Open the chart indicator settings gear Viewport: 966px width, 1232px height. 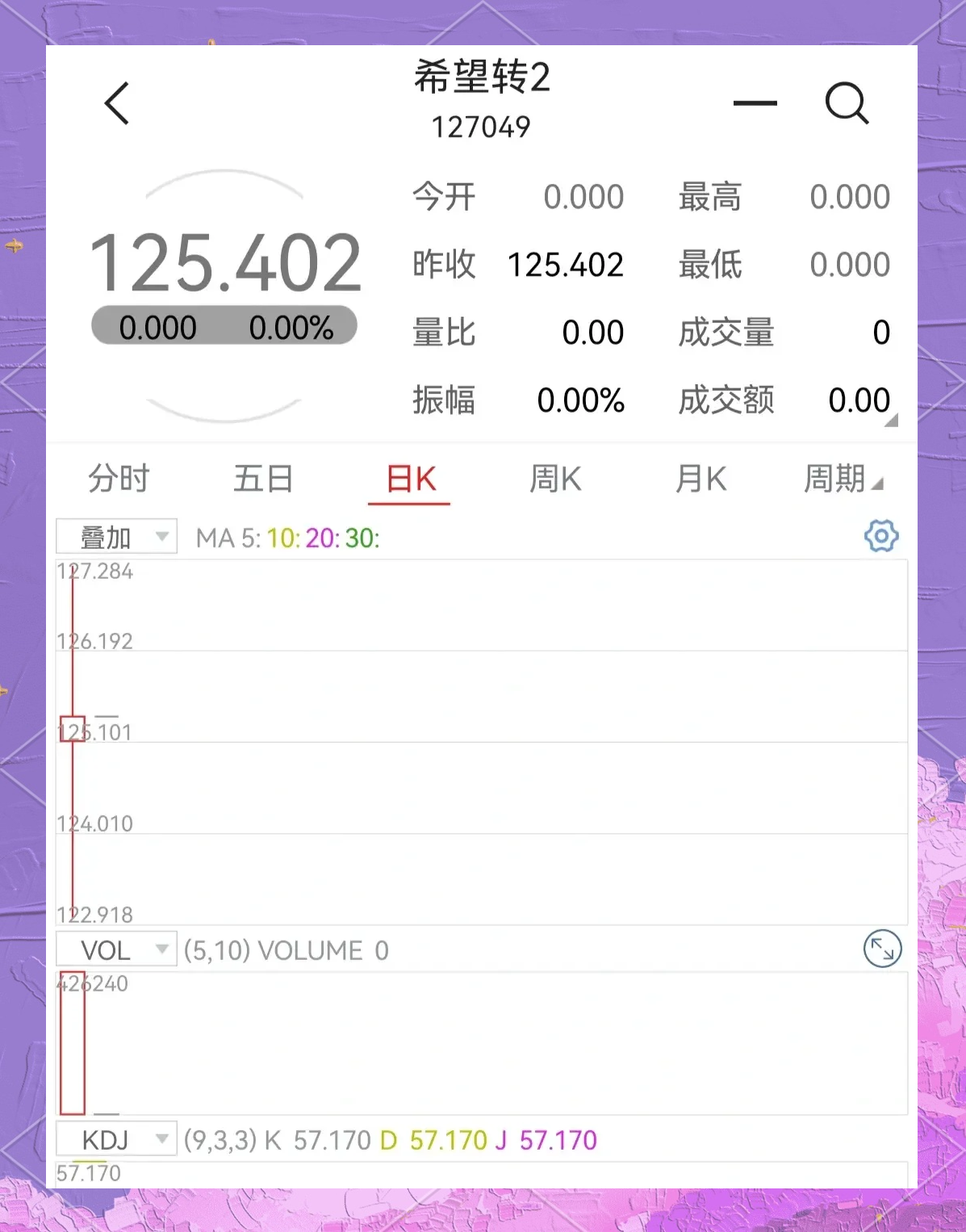[x=880, y=535]
